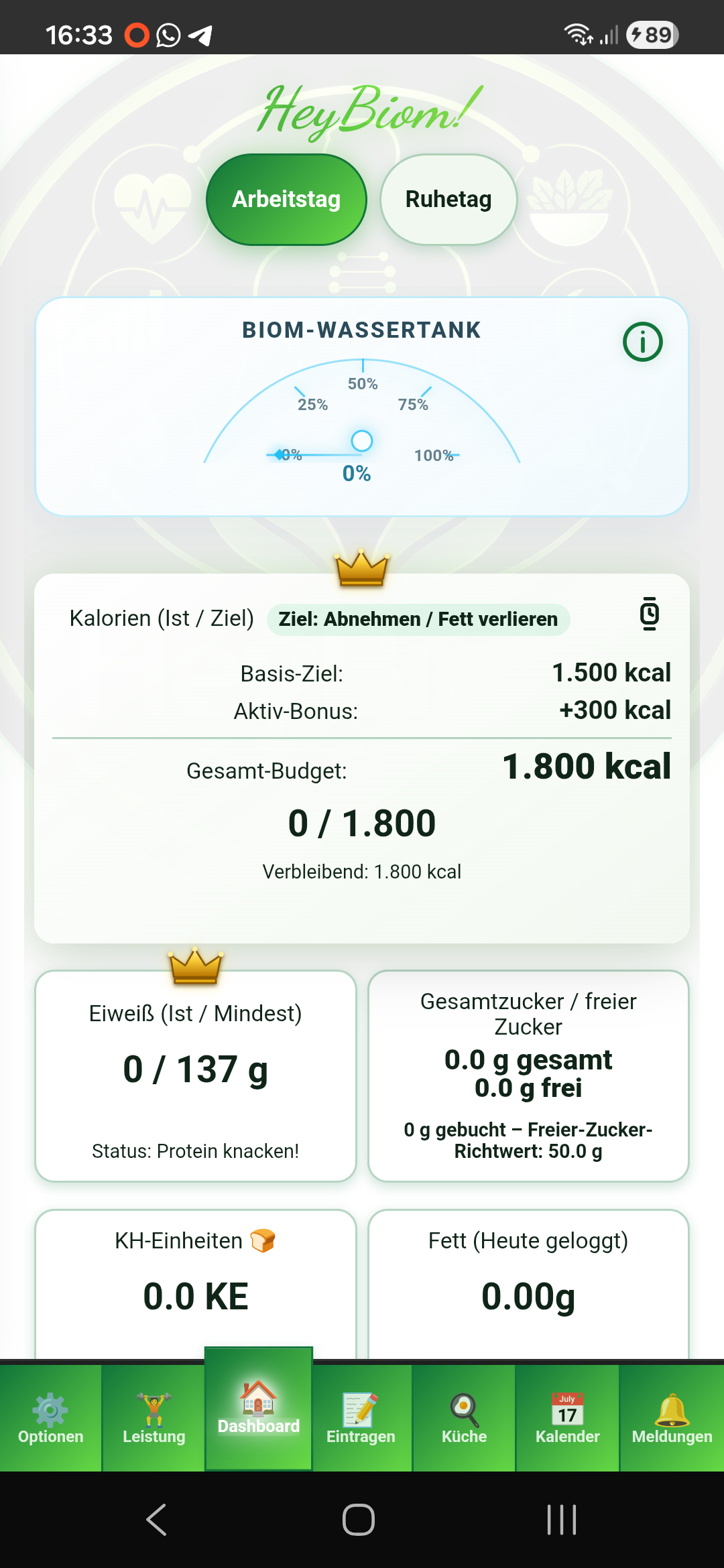Open the Optionen tab
The width and height of the screenshot is (724, 1568).
tap(51, 1419)
